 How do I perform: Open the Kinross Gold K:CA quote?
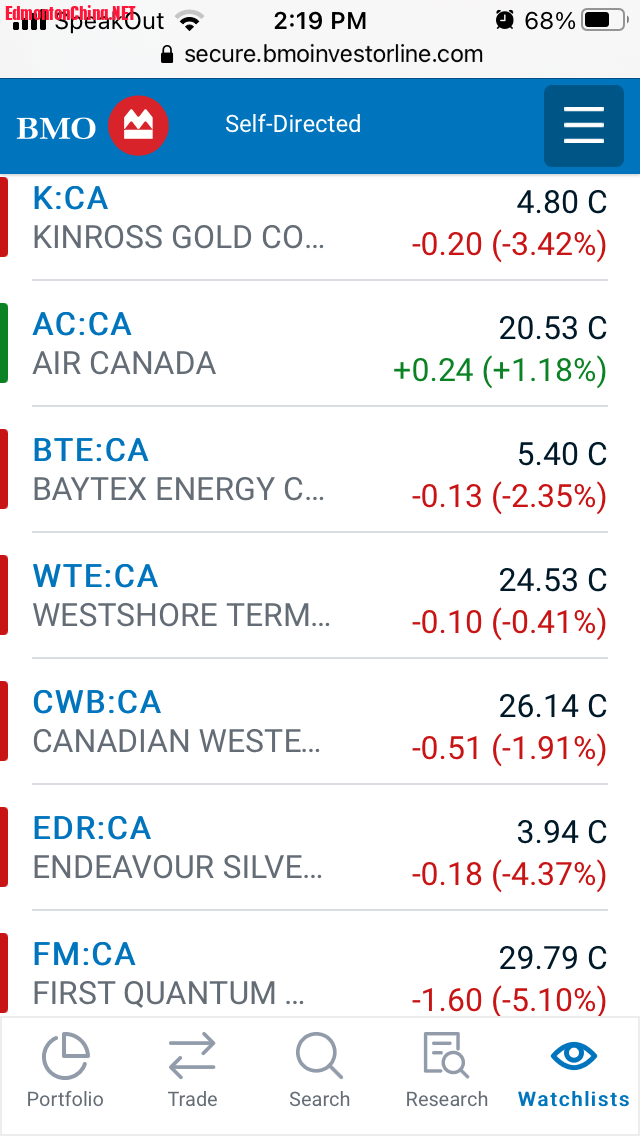coord(320,218)
